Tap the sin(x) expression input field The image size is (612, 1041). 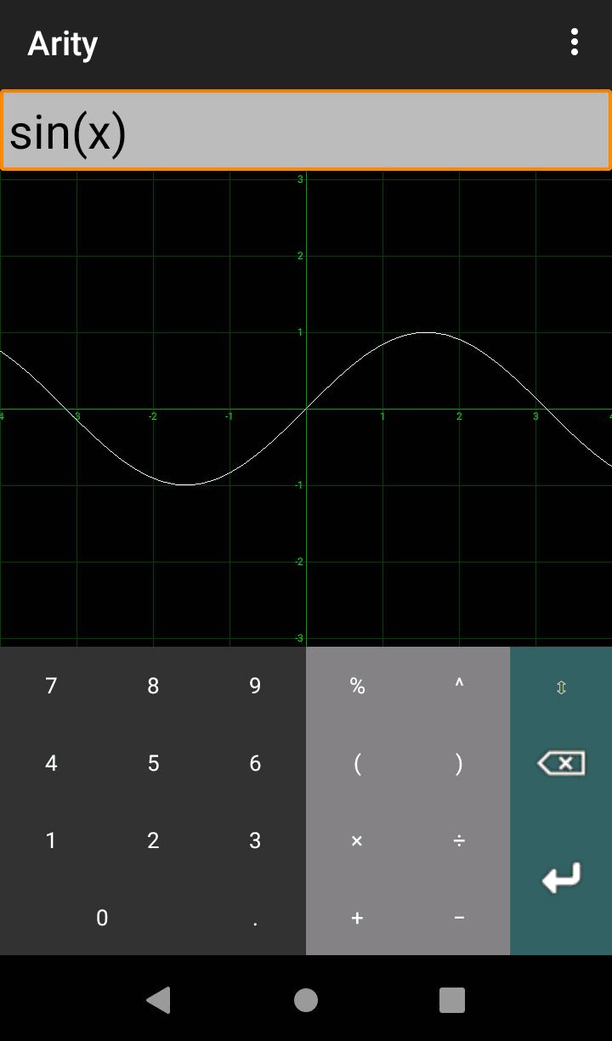coord(305,131)
